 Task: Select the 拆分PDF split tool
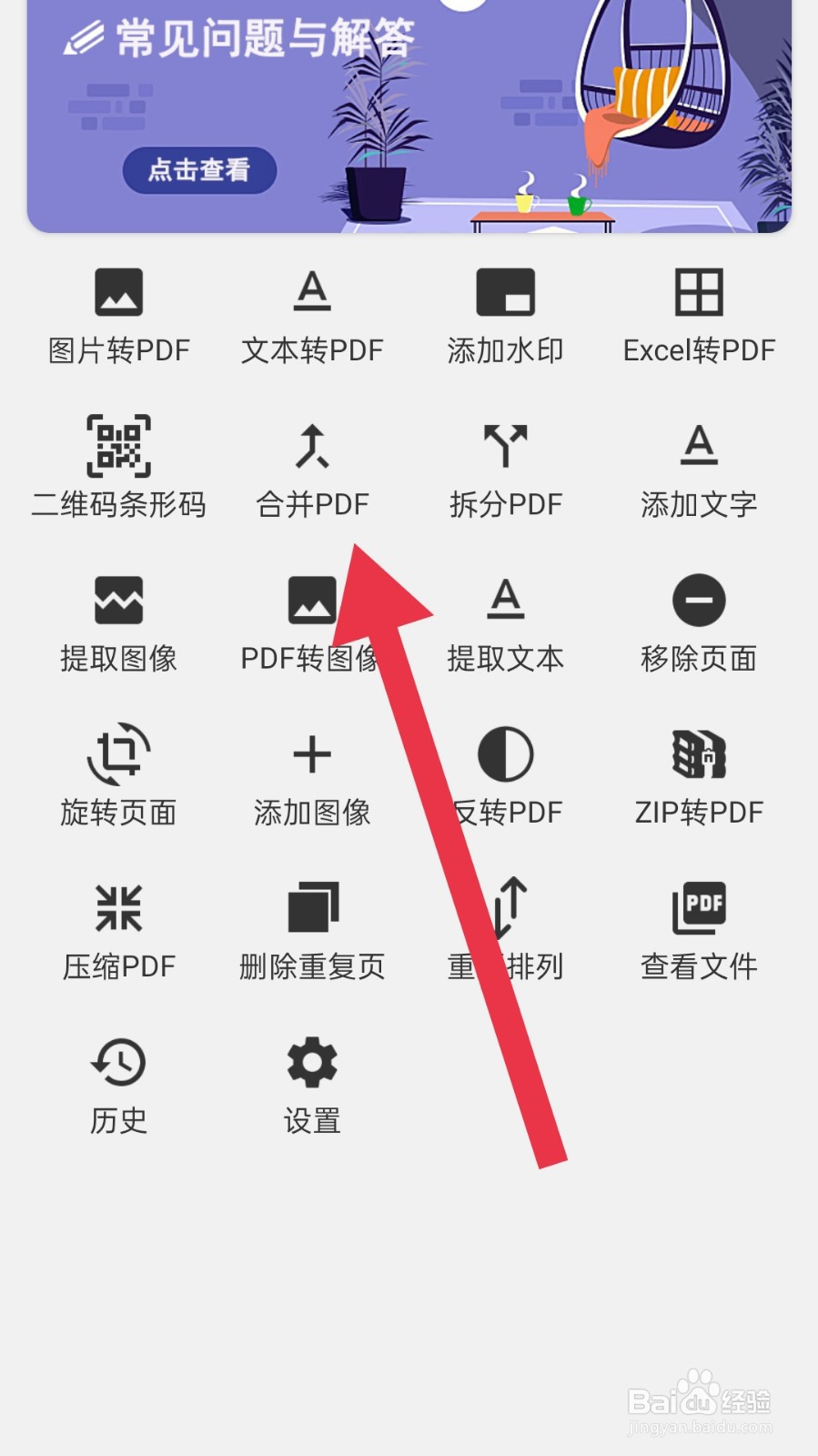coord(506,469)
